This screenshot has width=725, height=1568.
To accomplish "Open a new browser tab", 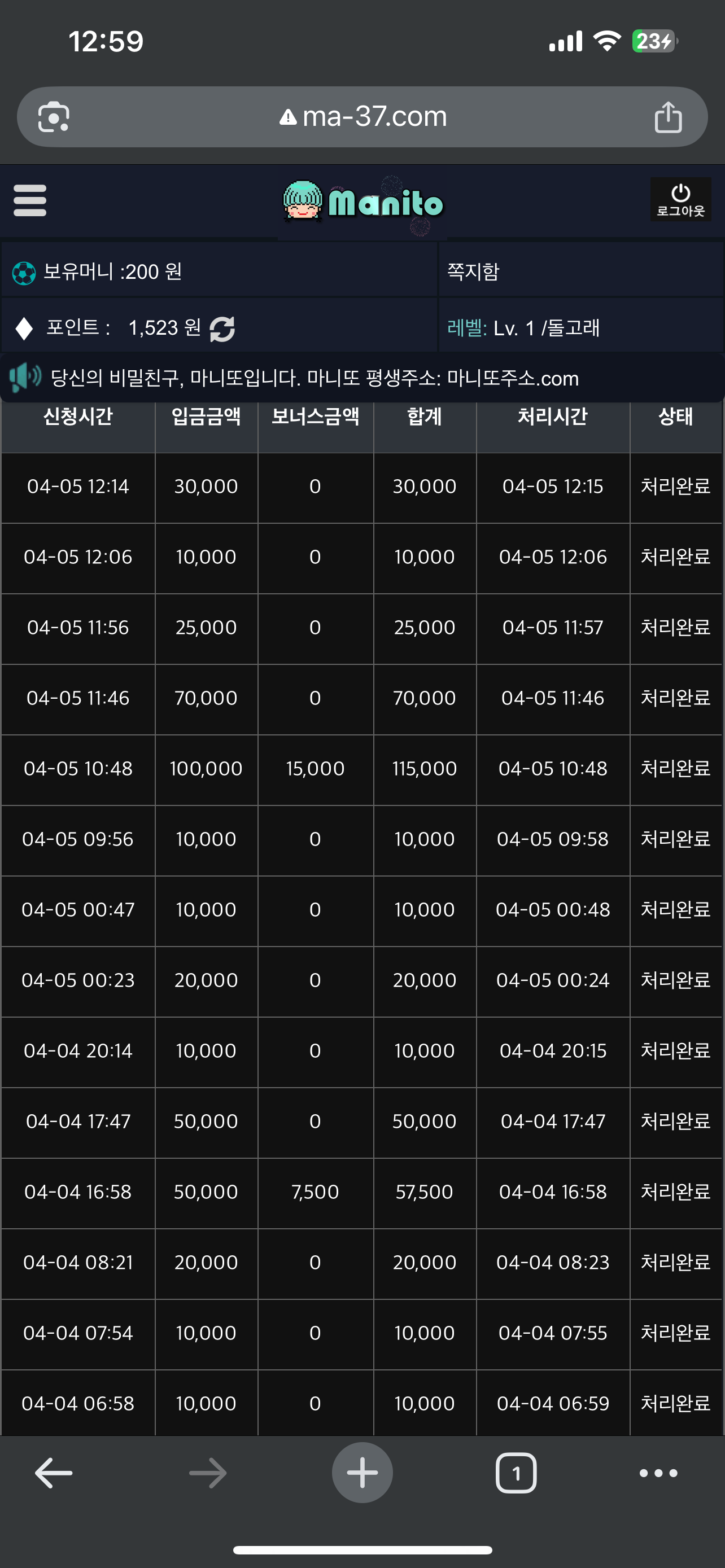I will tap(362, 1473).
